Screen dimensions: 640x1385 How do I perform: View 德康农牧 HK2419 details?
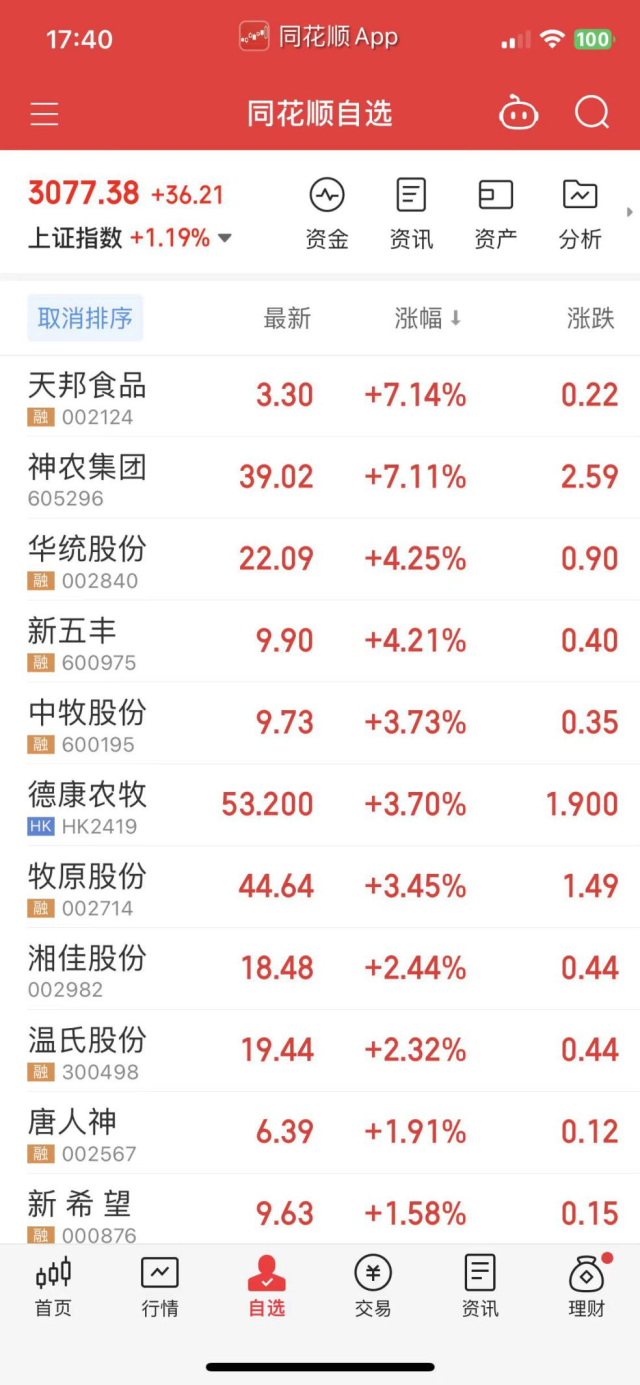point(320,806)
